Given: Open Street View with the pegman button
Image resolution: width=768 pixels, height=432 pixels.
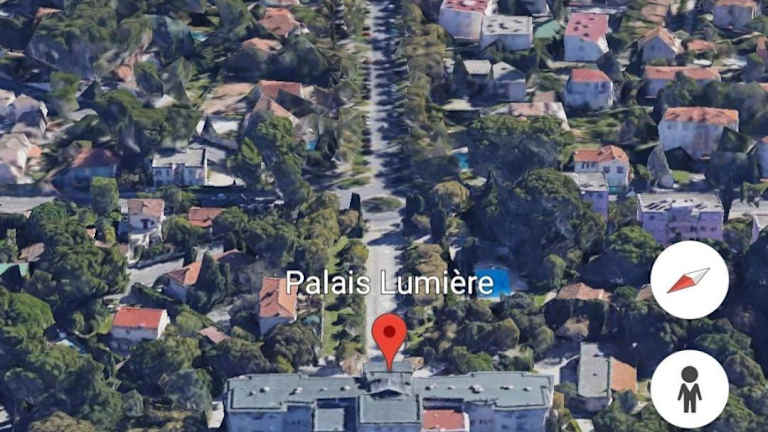Looking at the screenshot, I should (689, 388).
